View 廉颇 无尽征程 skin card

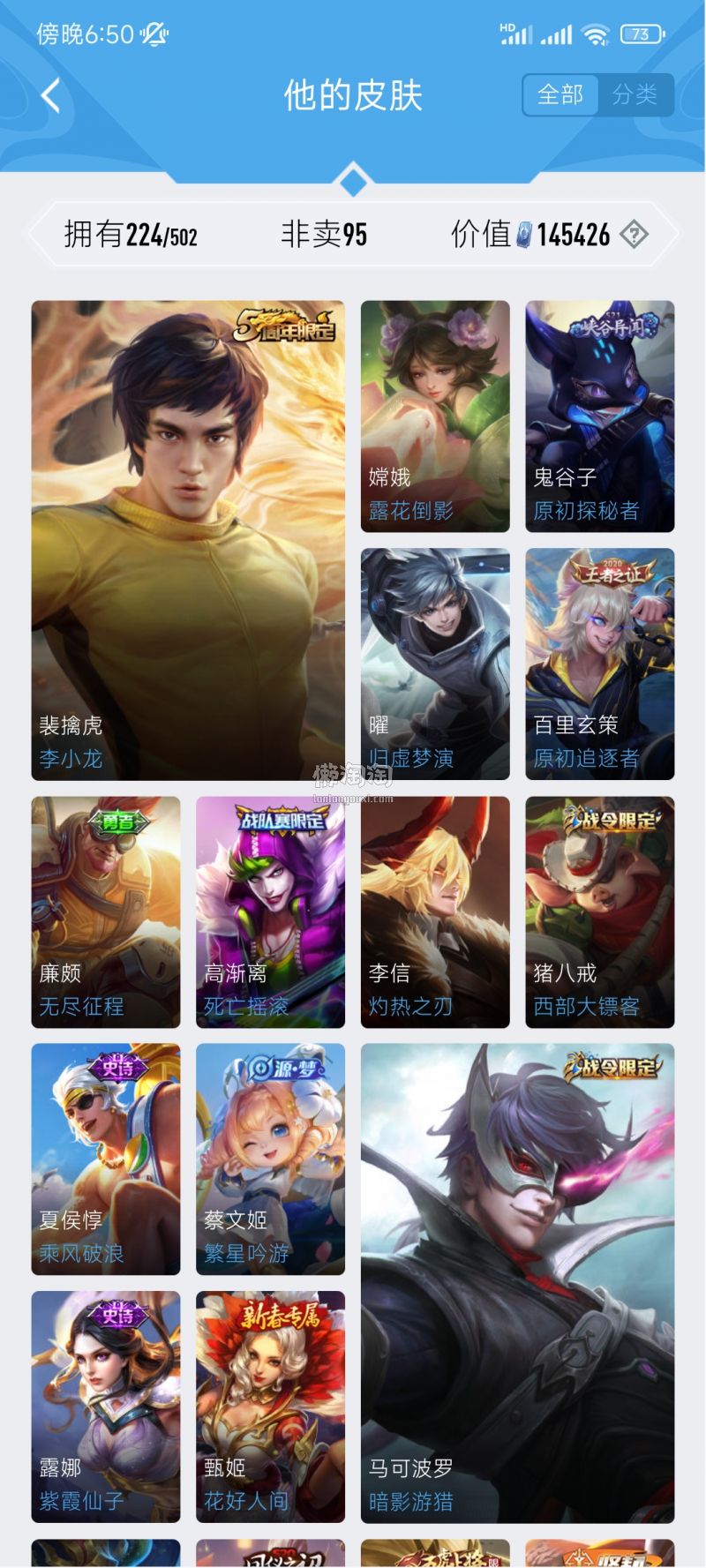point(106,912)
